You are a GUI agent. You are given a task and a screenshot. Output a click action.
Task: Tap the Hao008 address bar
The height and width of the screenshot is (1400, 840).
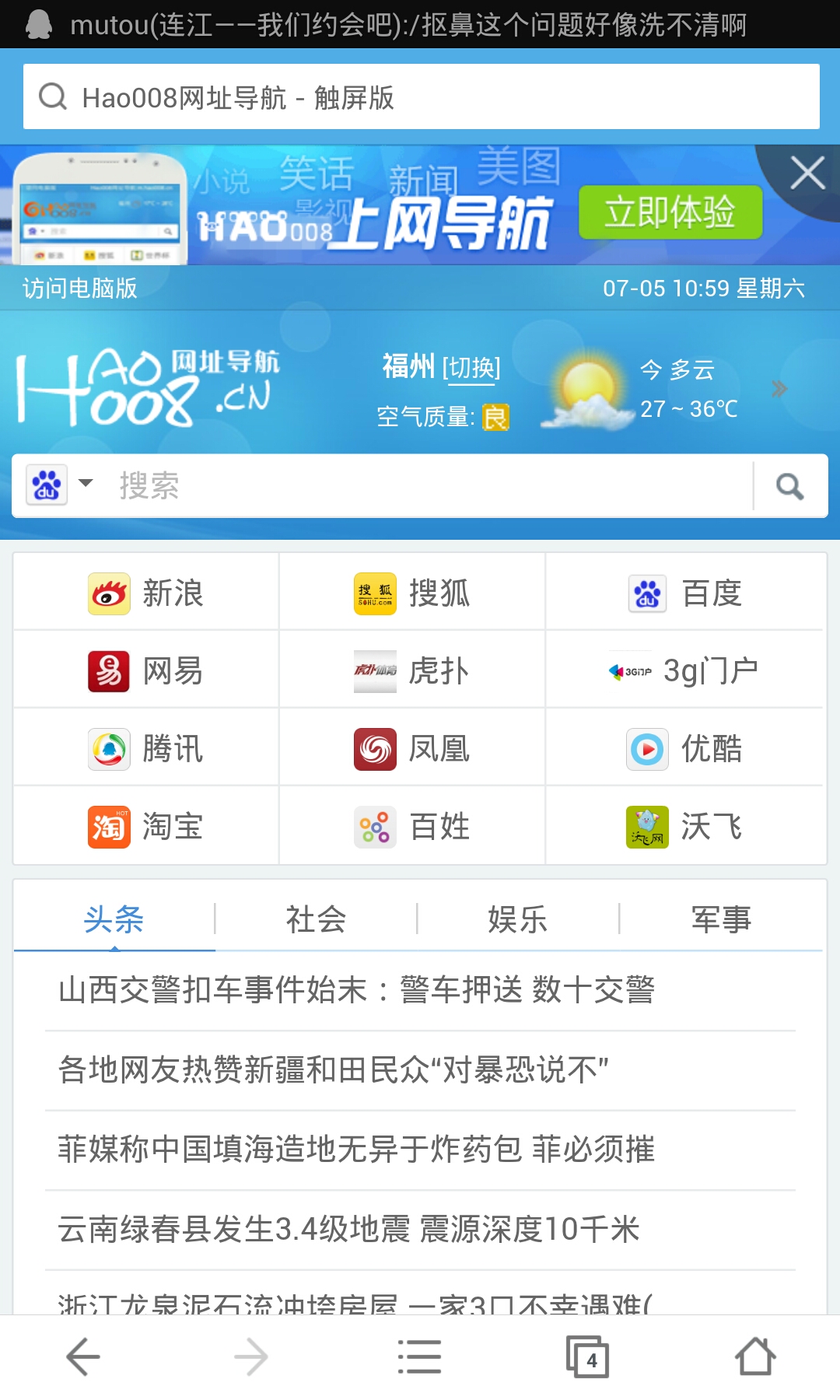[420, 96]
